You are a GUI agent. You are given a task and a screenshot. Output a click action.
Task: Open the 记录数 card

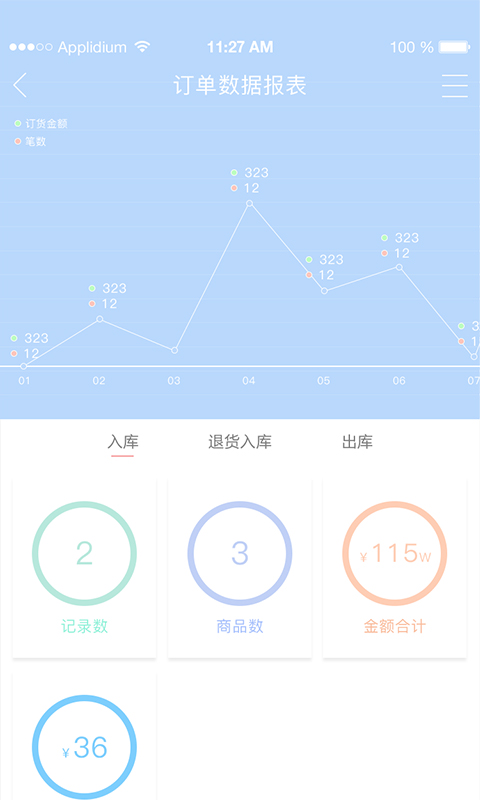[x=85, y=568]
